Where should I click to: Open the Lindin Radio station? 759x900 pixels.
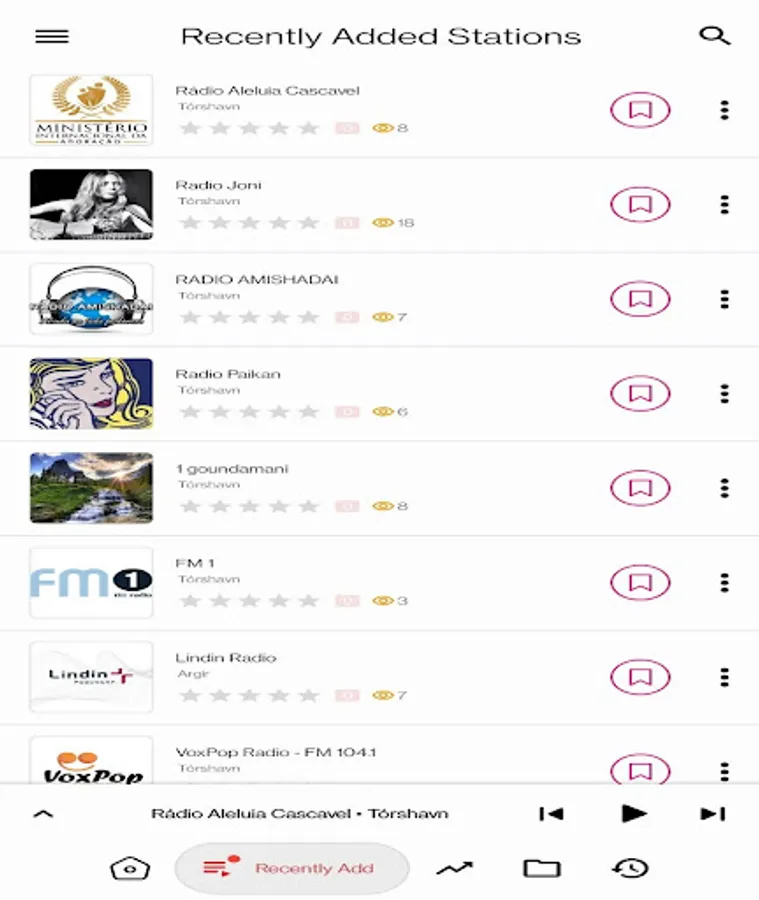(x=226, y=659)
